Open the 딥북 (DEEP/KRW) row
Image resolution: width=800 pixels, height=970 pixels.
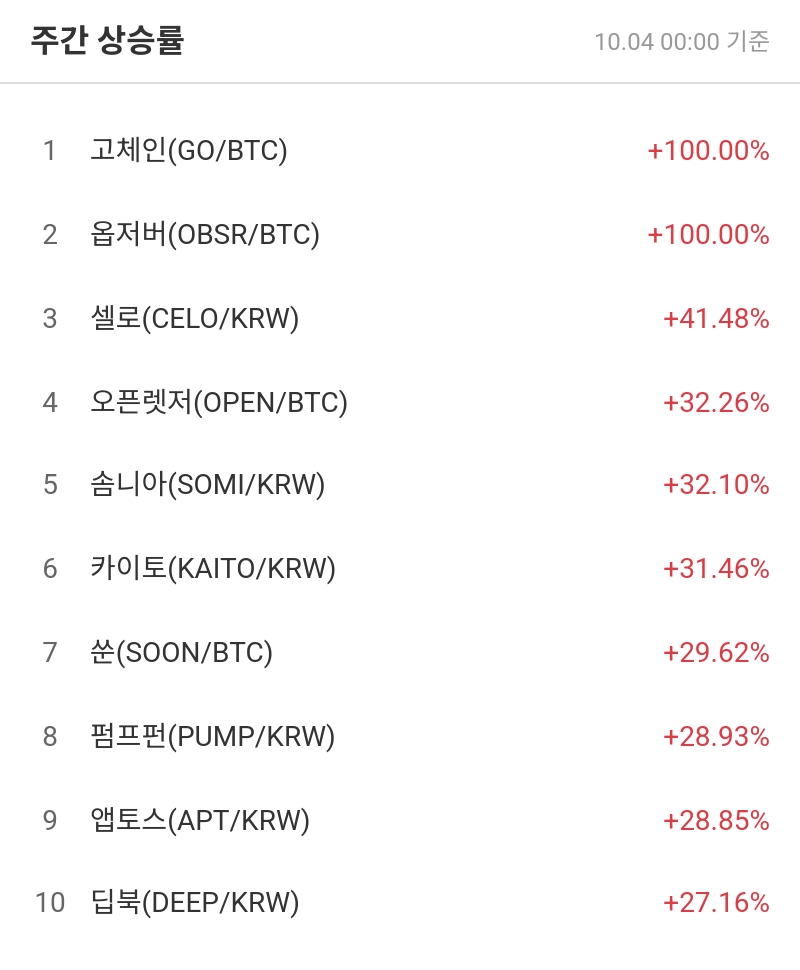[194, 903]
